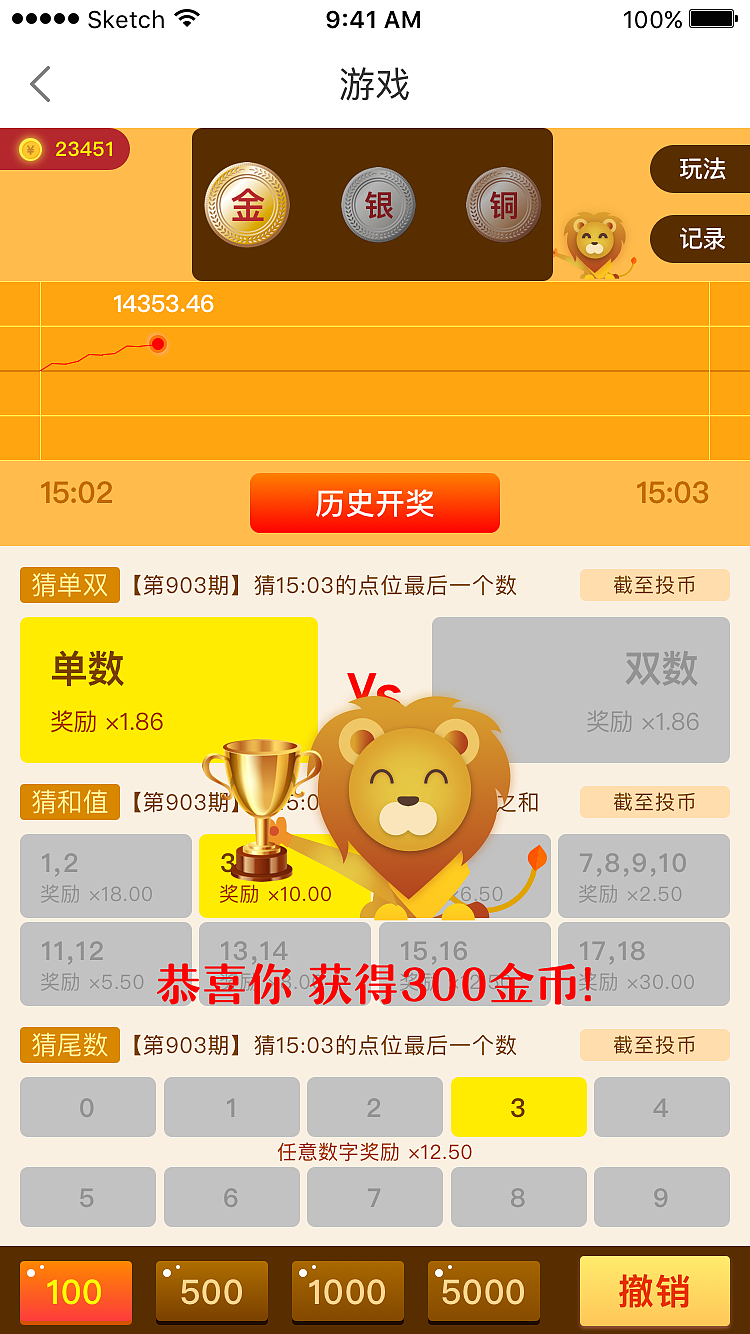Select the 100 coin betting chip
Image resolution: width=750 pixels, height=1334 pixels.
75,1292
